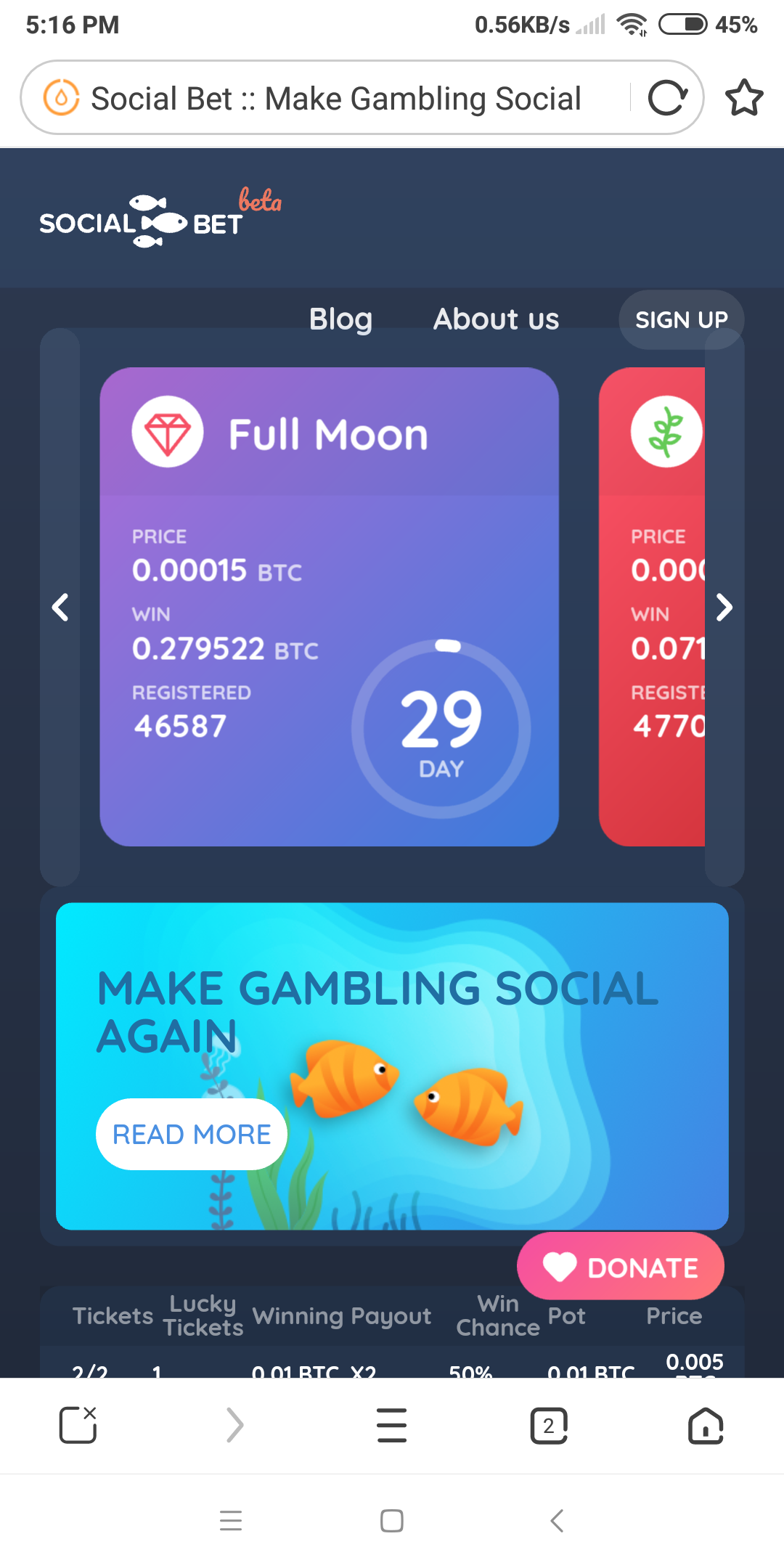The height and width of the screenshot is (1568, 784).
Task: Reload the Social Bet page
Action: tap(667, 98)
